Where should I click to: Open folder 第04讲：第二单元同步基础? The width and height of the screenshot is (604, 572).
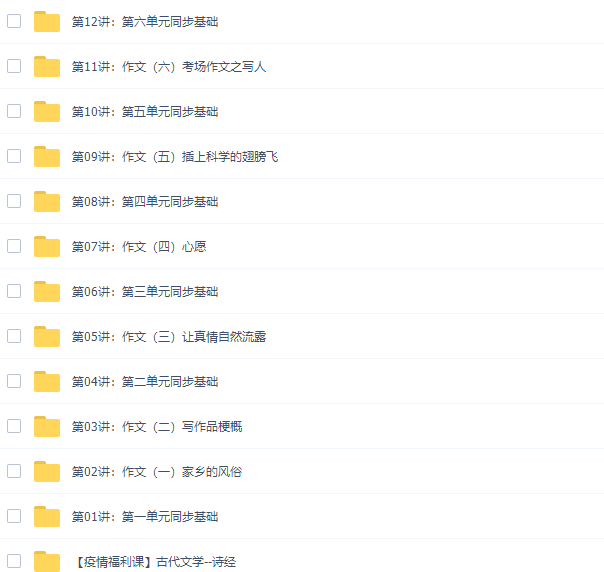point(145,381)
